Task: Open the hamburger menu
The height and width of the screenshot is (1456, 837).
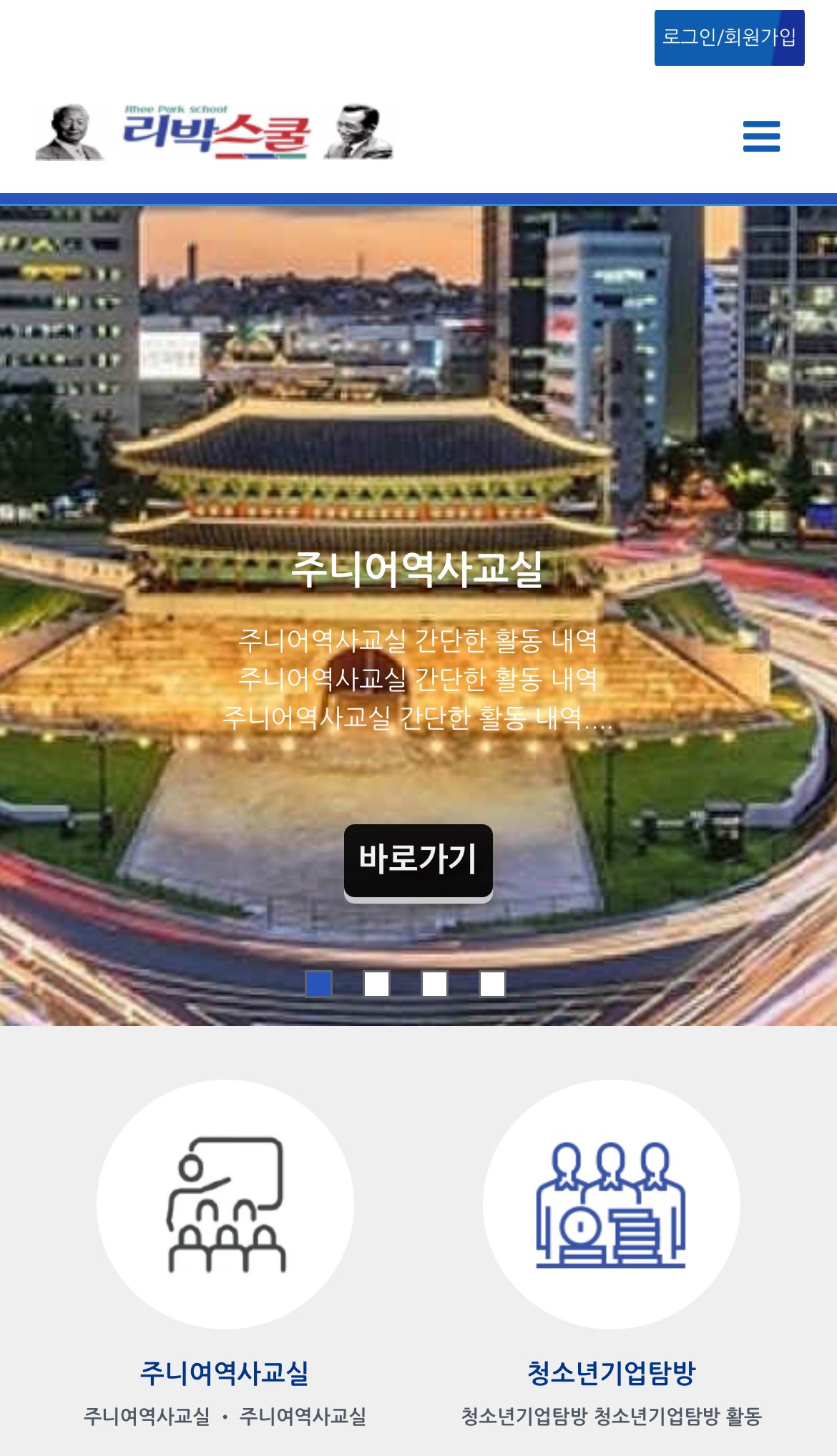Action: click(761, 136)
